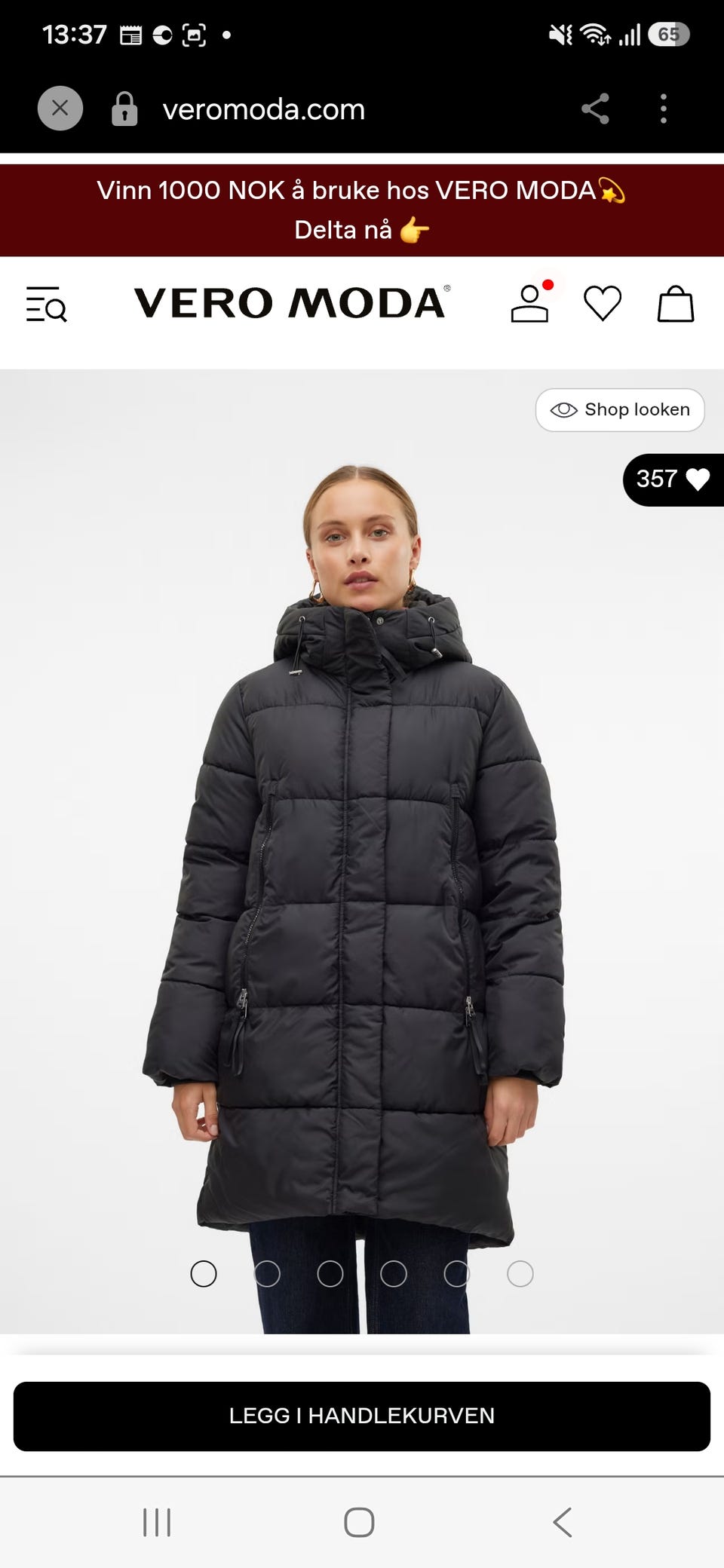Image resolution: width=724 pixels, height=1568 pixels.
Task: Like the jacket with the 357 heart
Action: [673, 479]
